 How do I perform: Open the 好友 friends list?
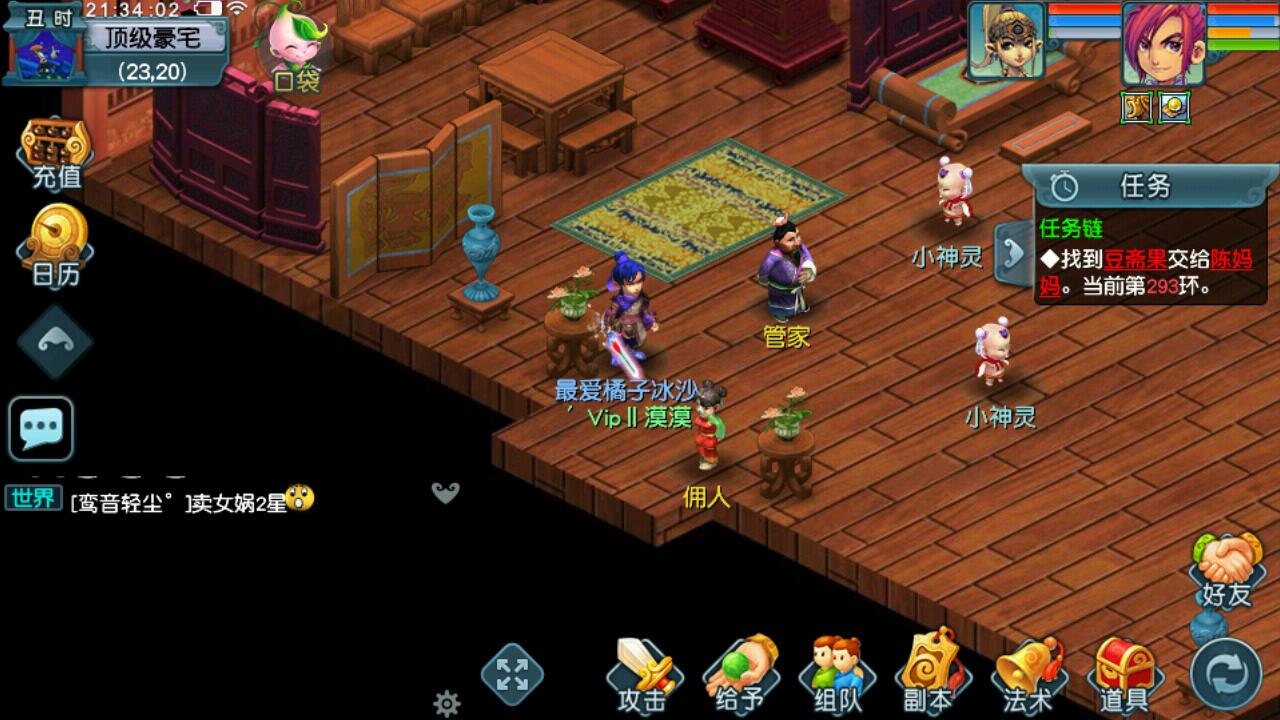(1227, 572)
